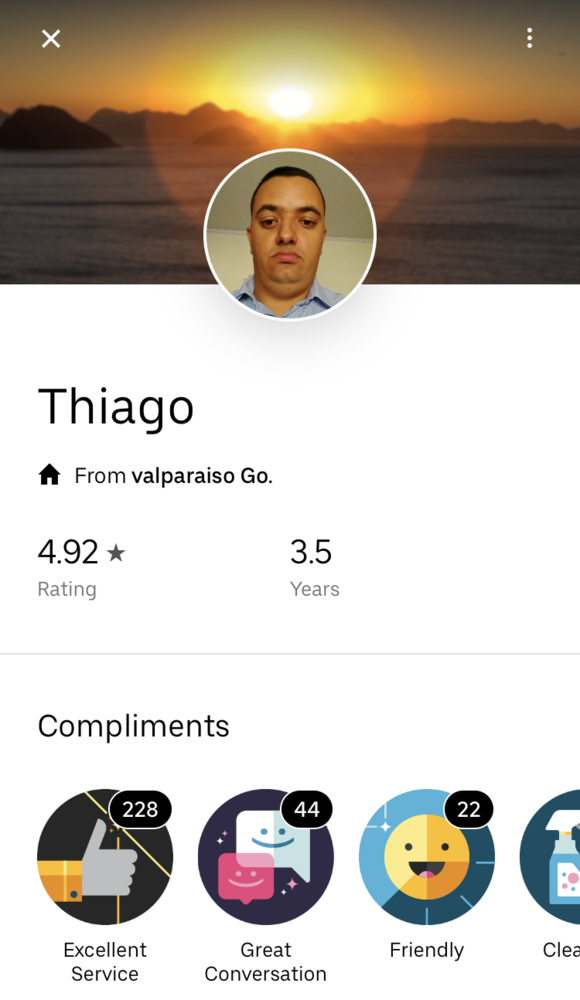
Task: Select the Excellent Service compliment badge
Action: (105, 857)
